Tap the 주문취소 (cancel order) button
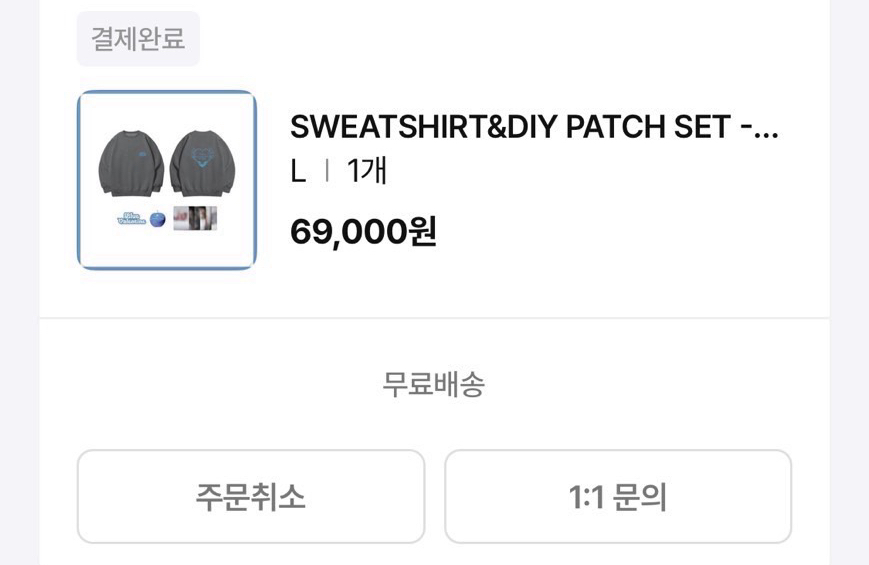Image resolution: width=869 pixels, height=565 pixels. (x=251, y=496)
